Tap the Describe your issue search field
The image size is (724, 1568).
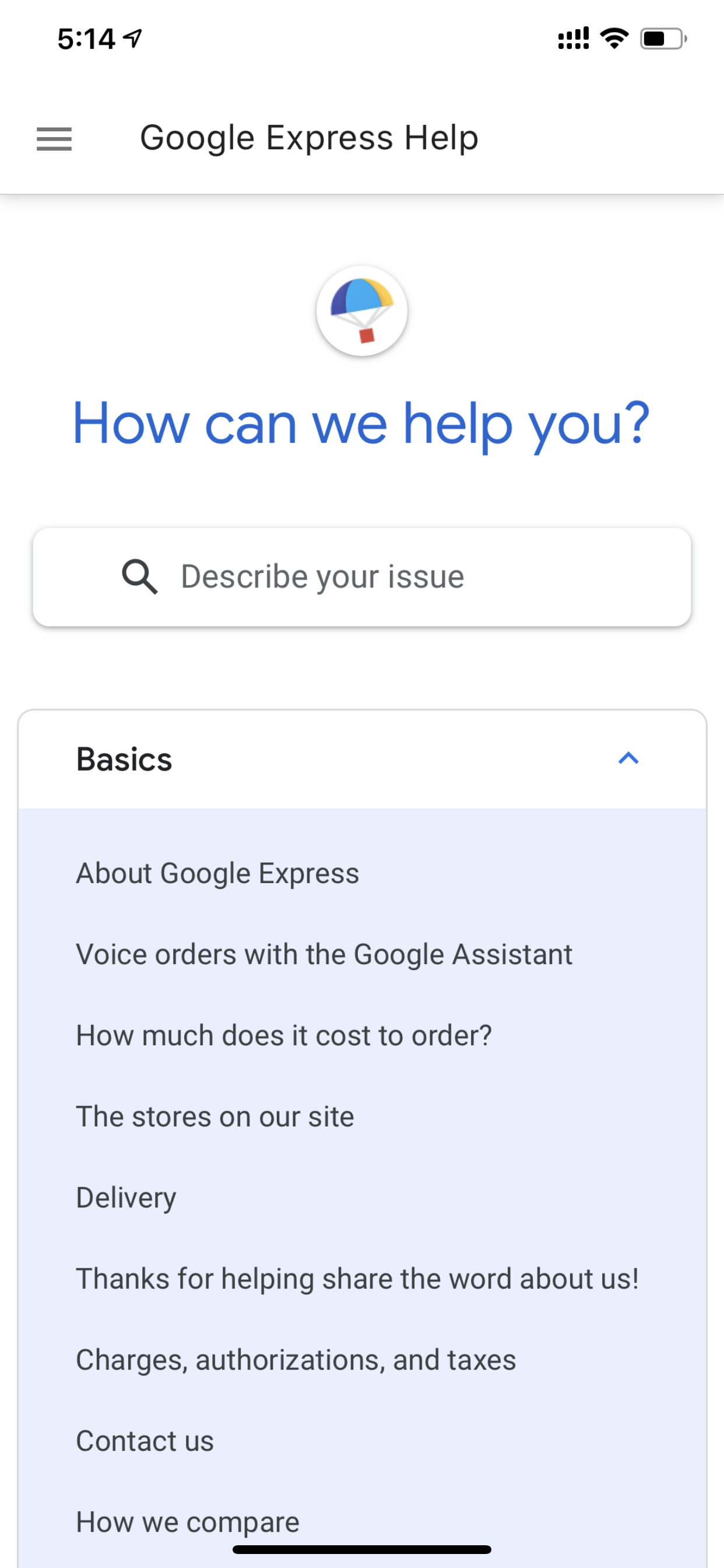coord(362,576)
